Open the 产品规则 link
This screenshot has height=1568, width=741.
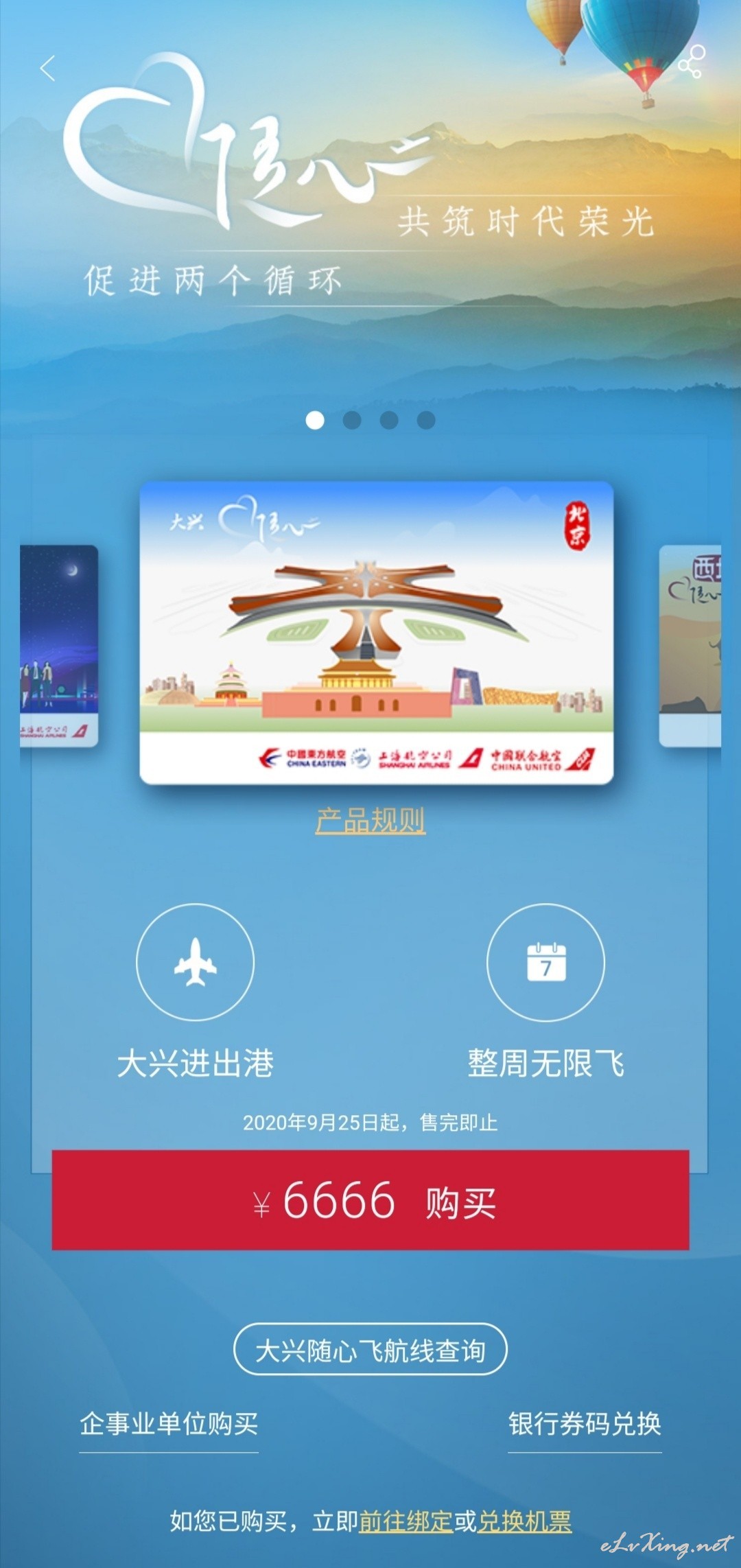370,820
